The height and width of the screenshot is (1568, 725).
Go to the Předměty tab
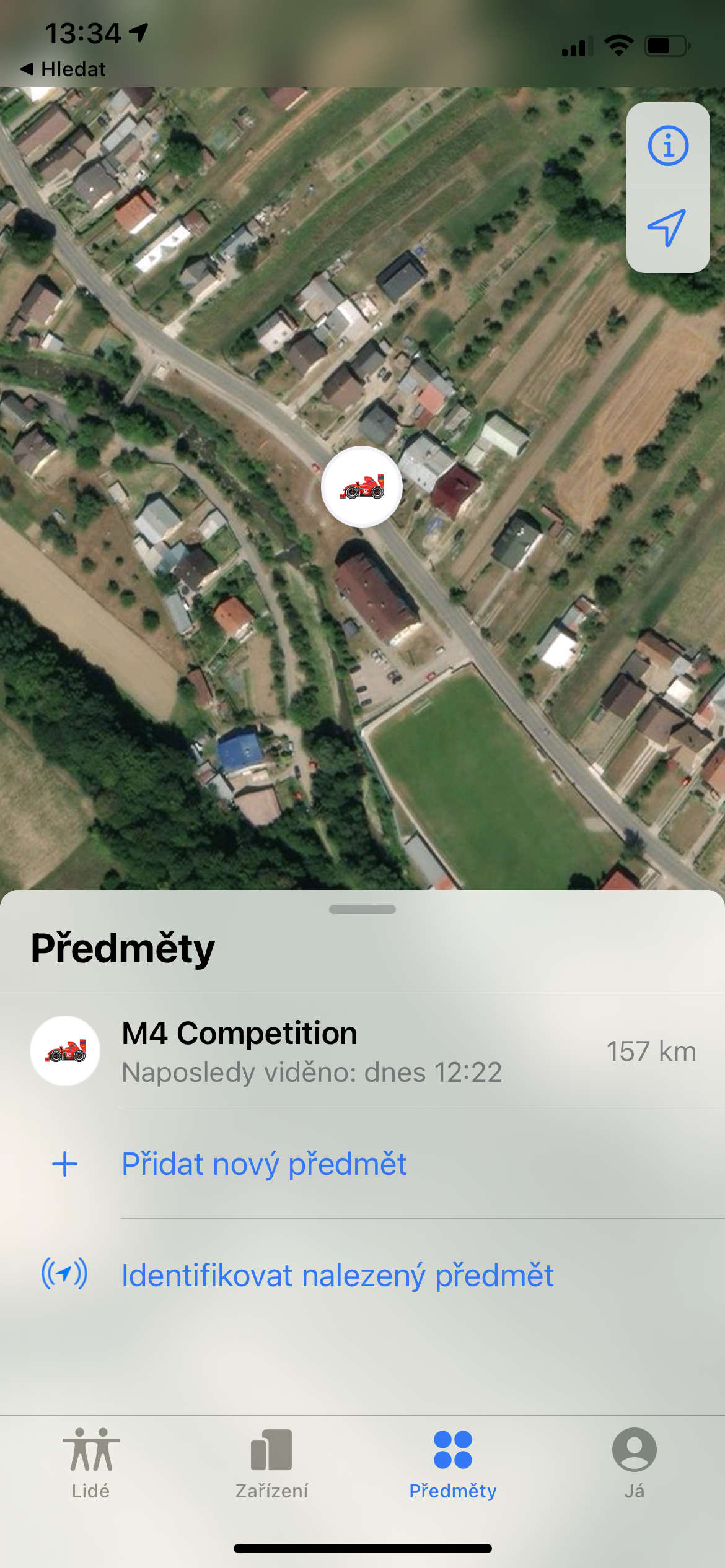[x=453, y=1464]
